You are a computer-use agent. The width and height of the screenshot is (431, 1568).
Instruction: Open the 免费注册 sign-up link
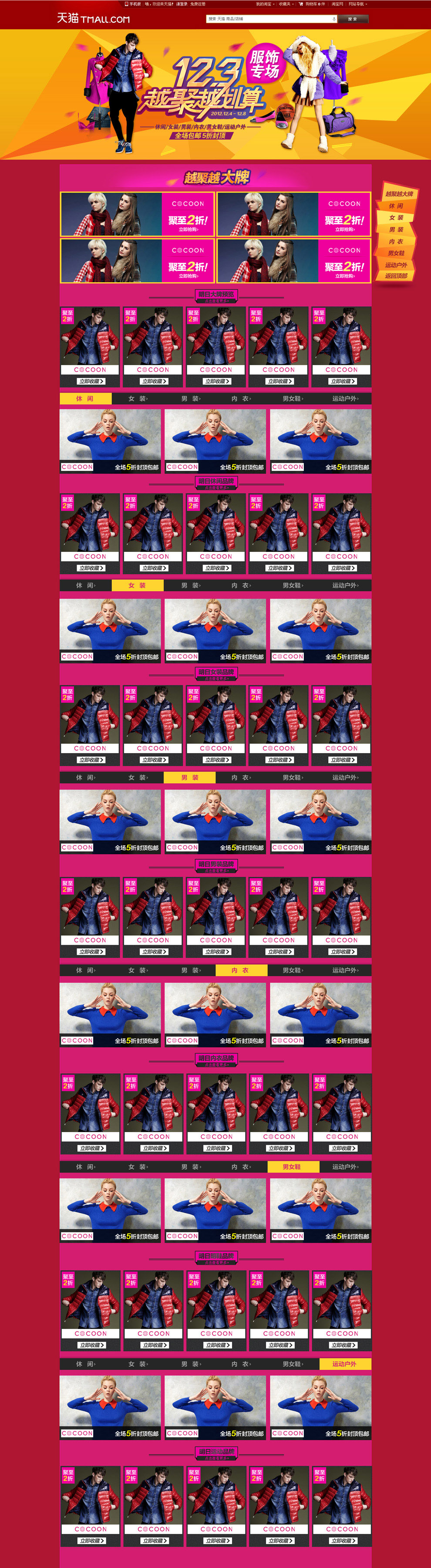click(x=197, y=3)
